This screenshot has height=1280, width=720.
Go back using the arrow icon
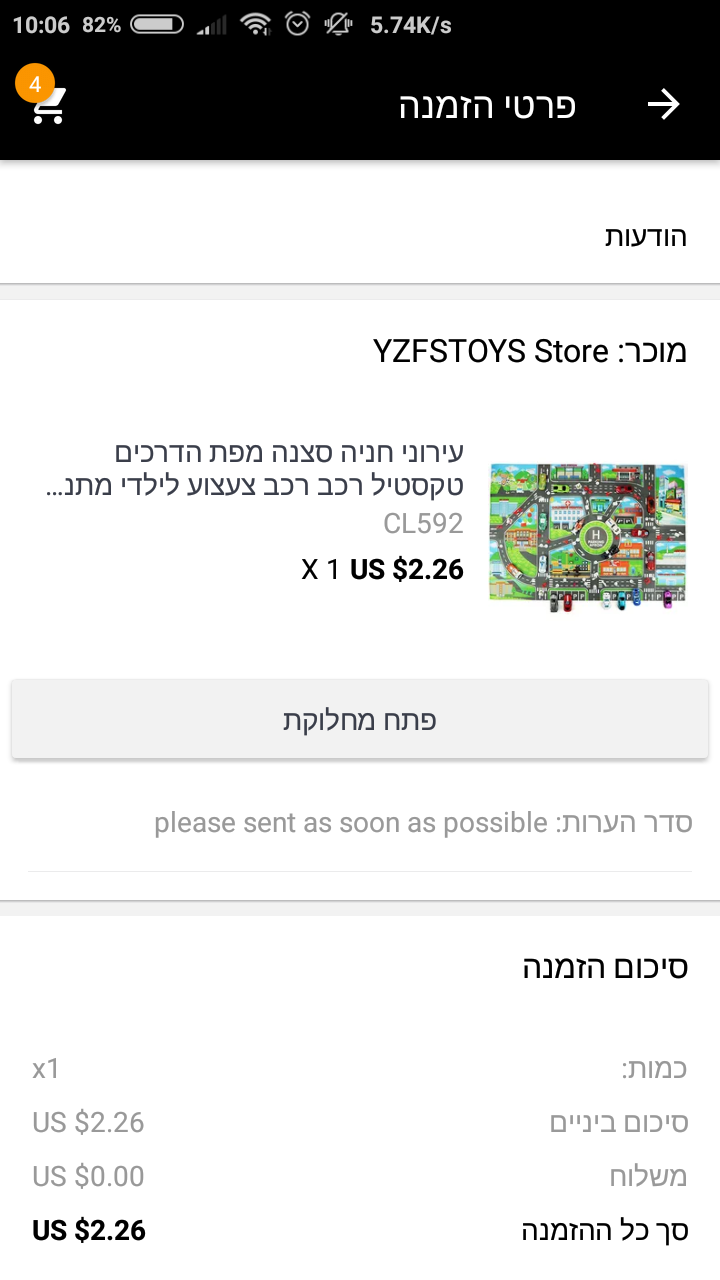(x=663, y=105)
